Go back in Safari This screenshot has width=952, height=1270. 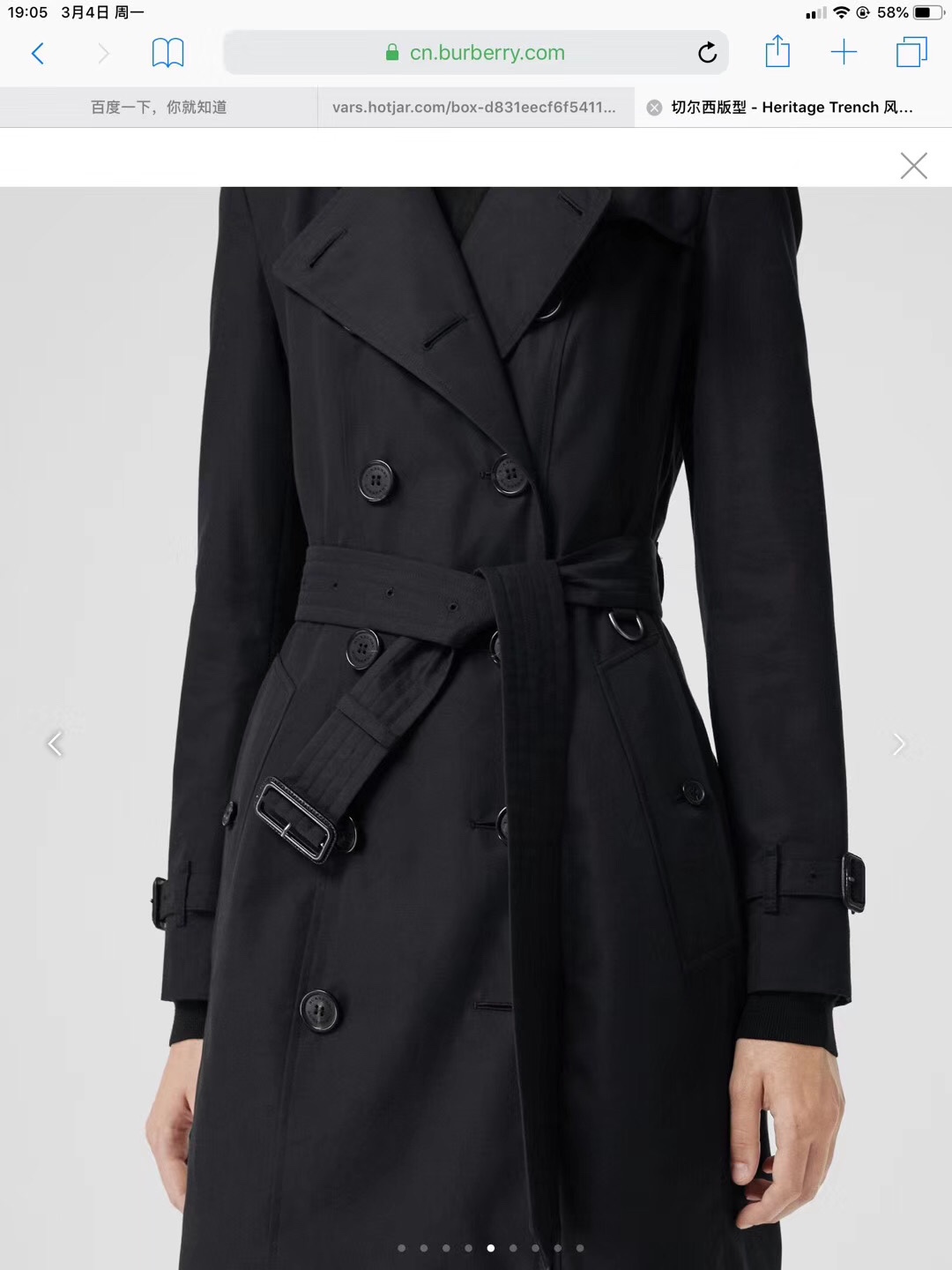38,54
